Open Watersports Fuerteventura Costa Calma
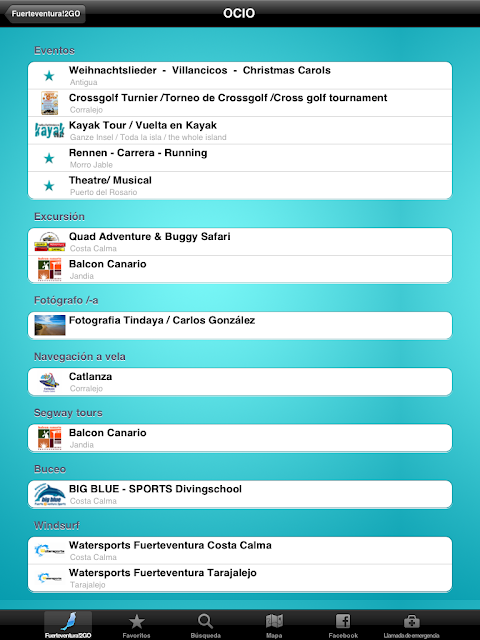480x640 pixels. click(x=240, y=551)
